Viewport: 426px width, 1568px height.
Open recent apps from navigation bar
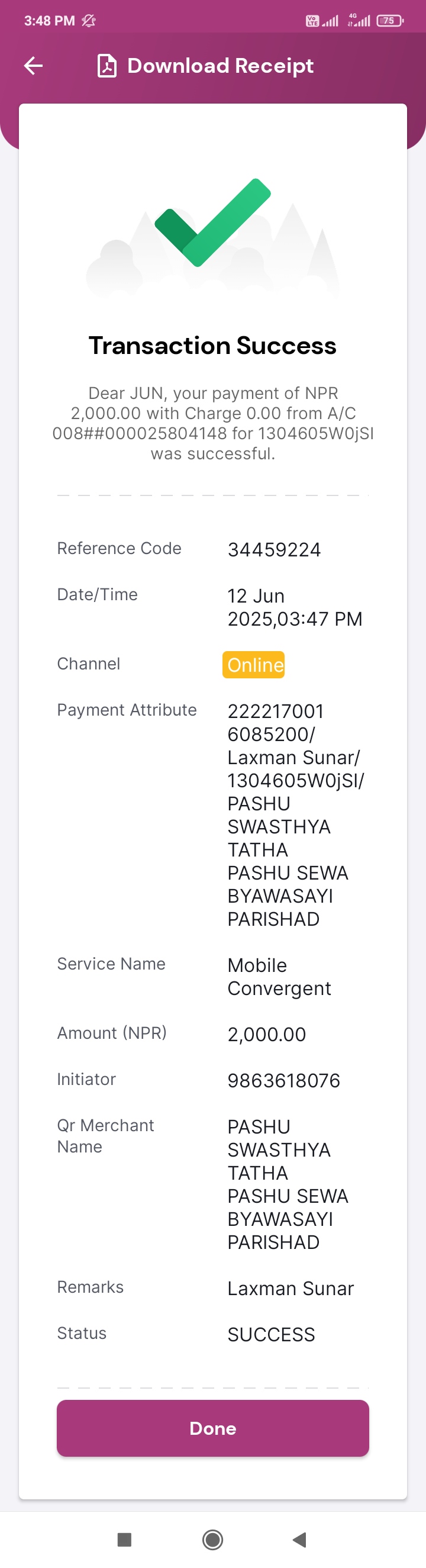124,1540
